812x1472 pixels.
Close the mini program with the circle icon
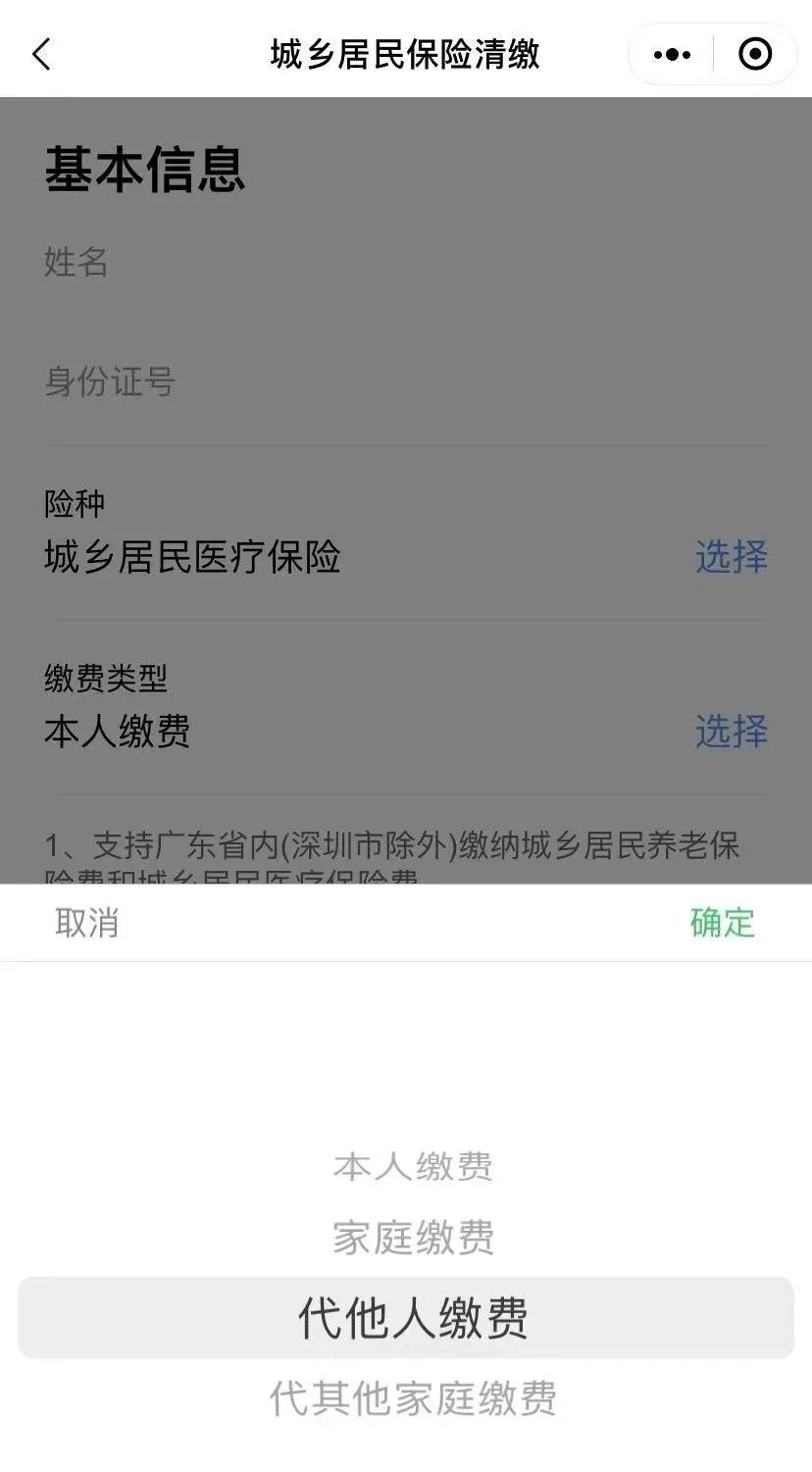754,55
